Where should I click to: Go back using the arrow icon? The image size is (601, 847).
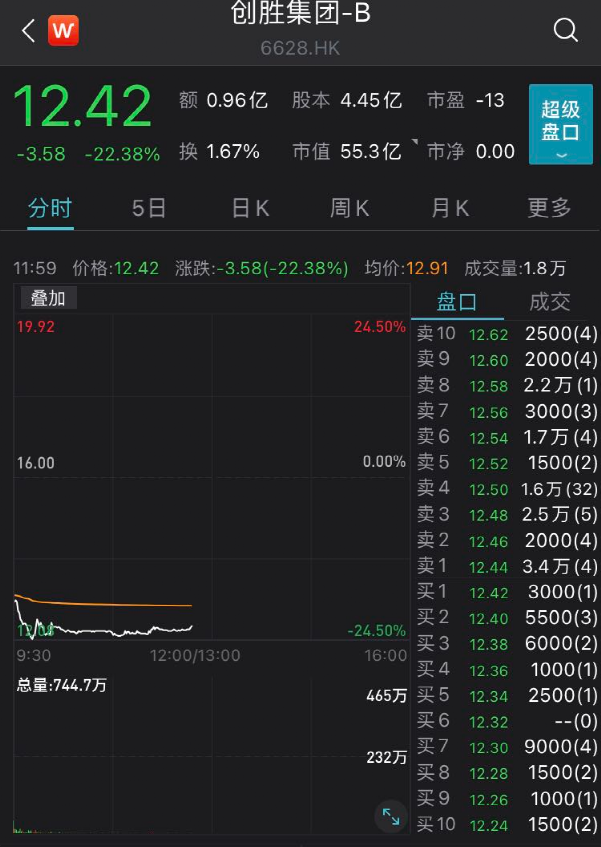(x=27, y=31)
